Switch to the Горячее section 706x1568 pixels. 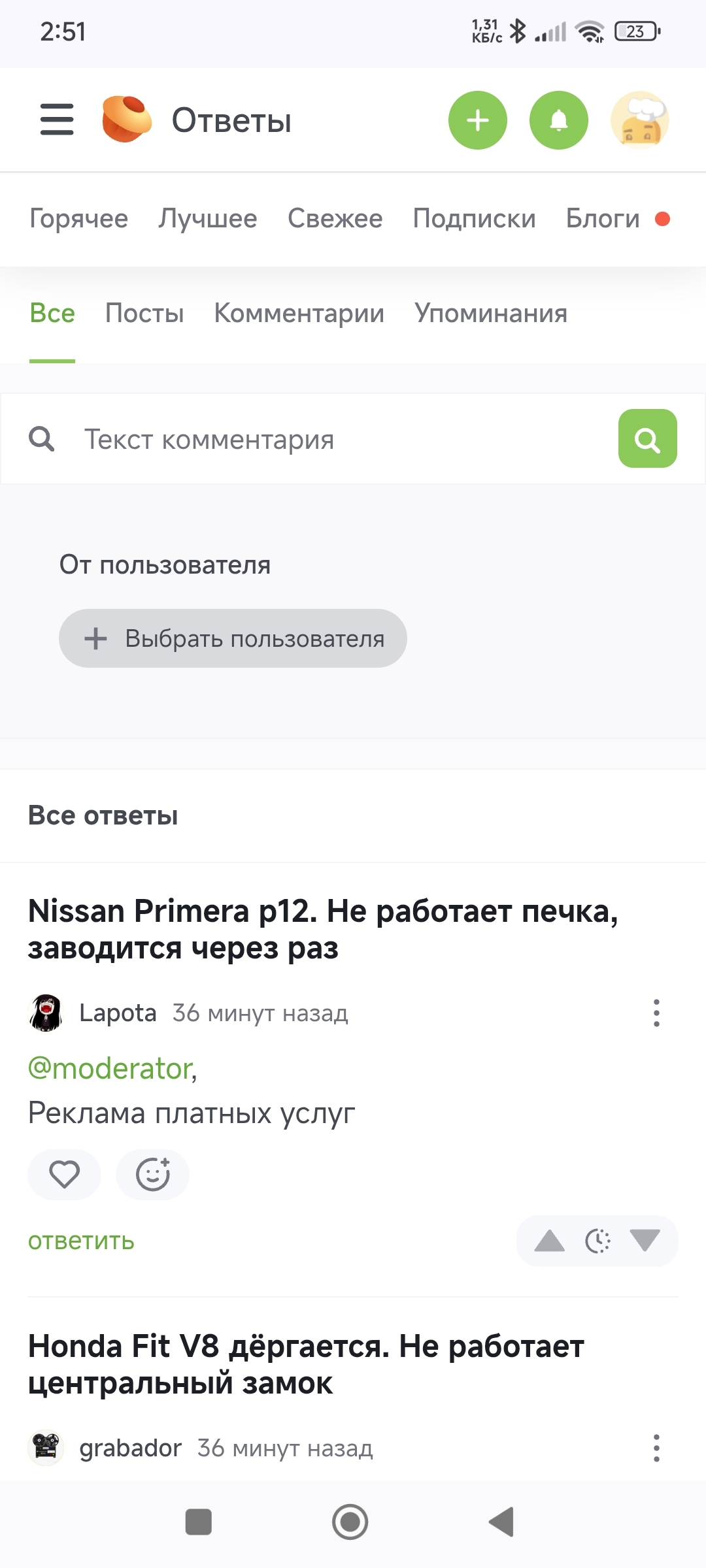click(78, 219)
